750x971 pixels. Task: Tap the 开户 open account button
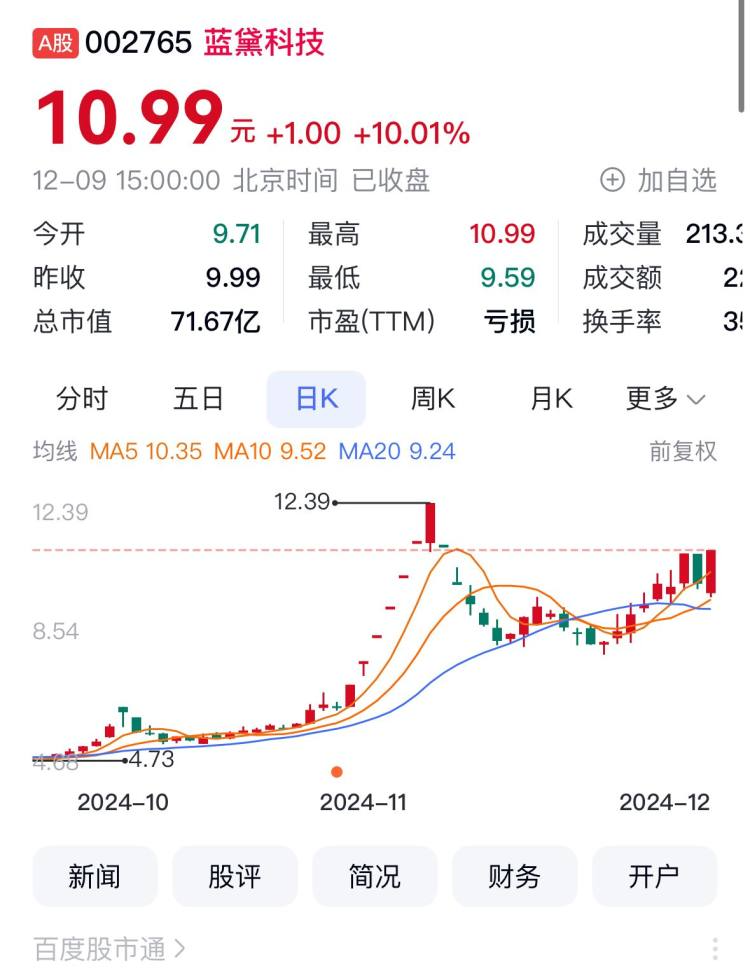[654, 877]
